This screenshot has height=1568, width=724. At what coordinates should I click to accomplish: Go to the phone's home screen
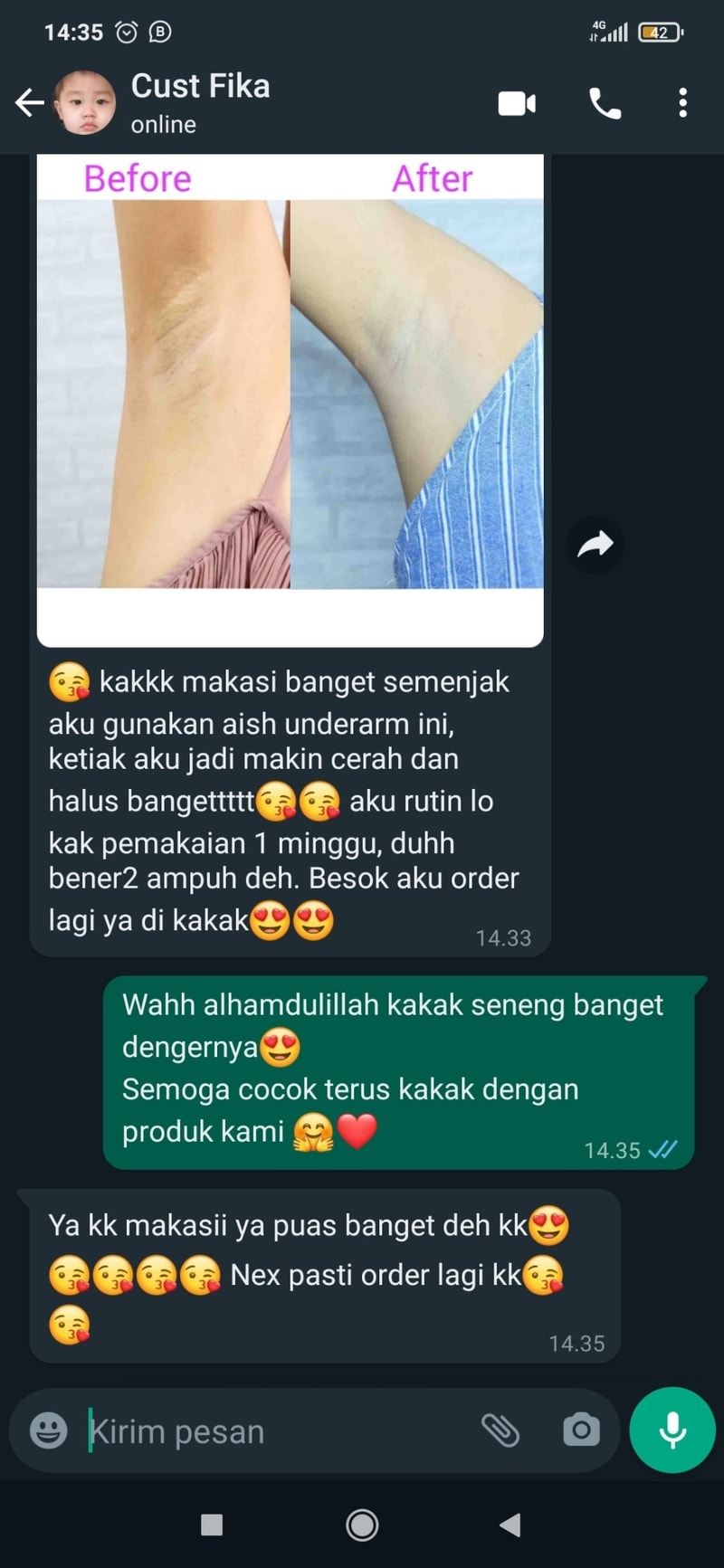[x=362, y=1525]
